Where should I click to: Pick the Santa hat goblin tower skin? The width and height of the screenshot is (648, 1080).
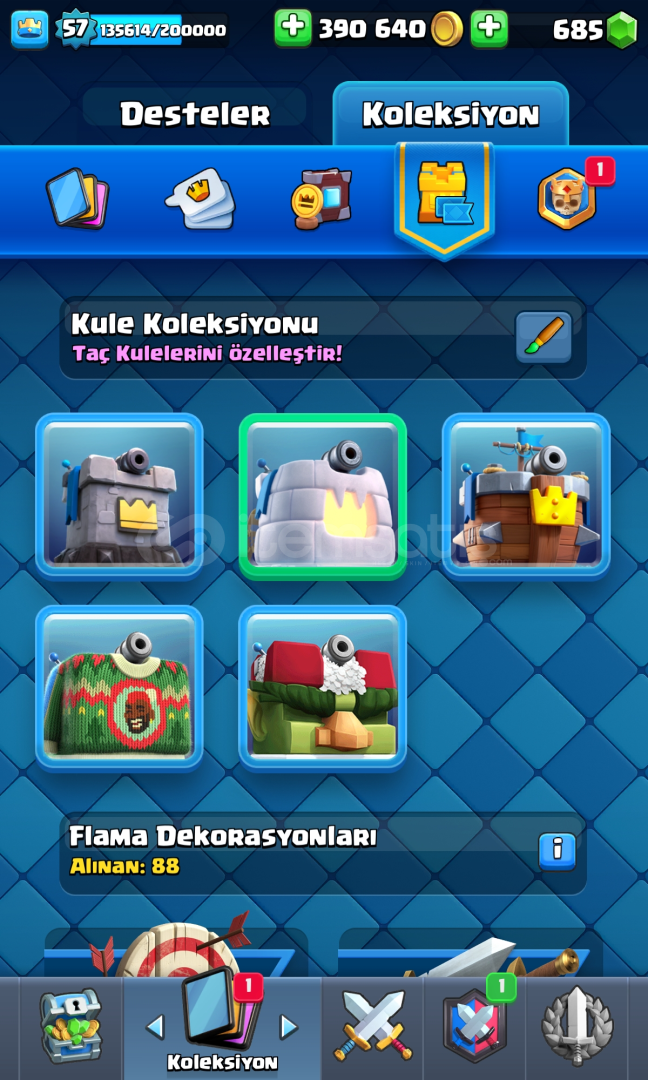tap(322, 687)
